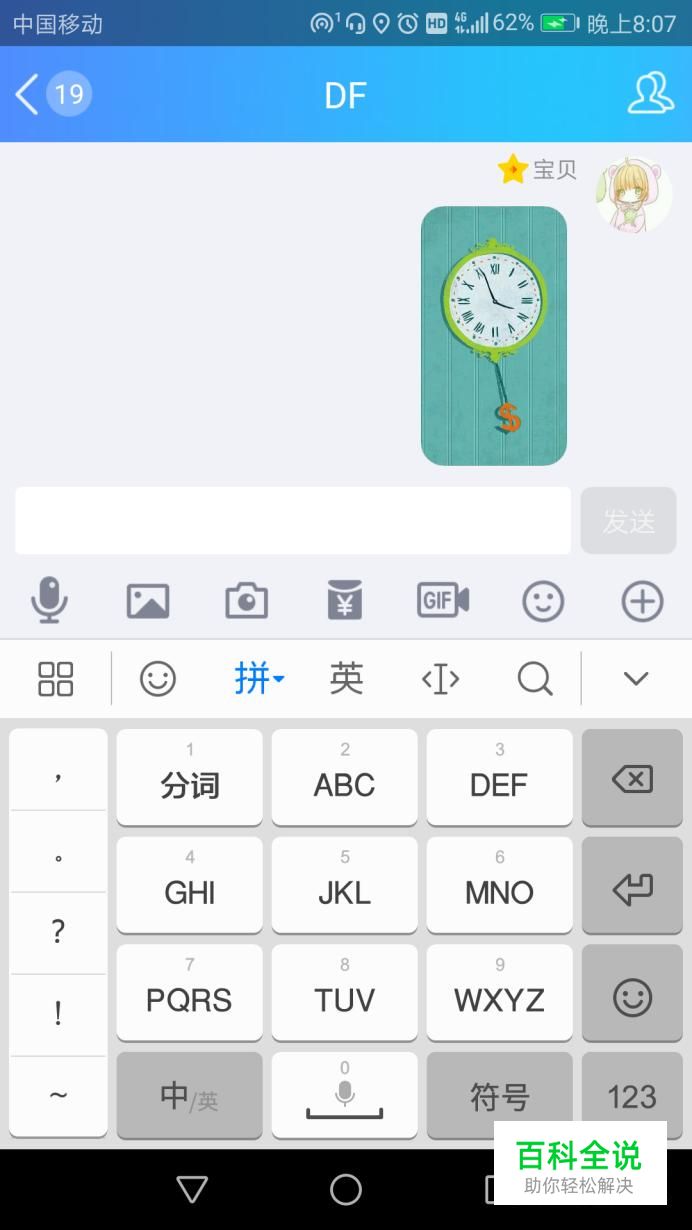Screen dimensions: 692x1230
Task: Tap the sender's avatar
Action: 634,194
